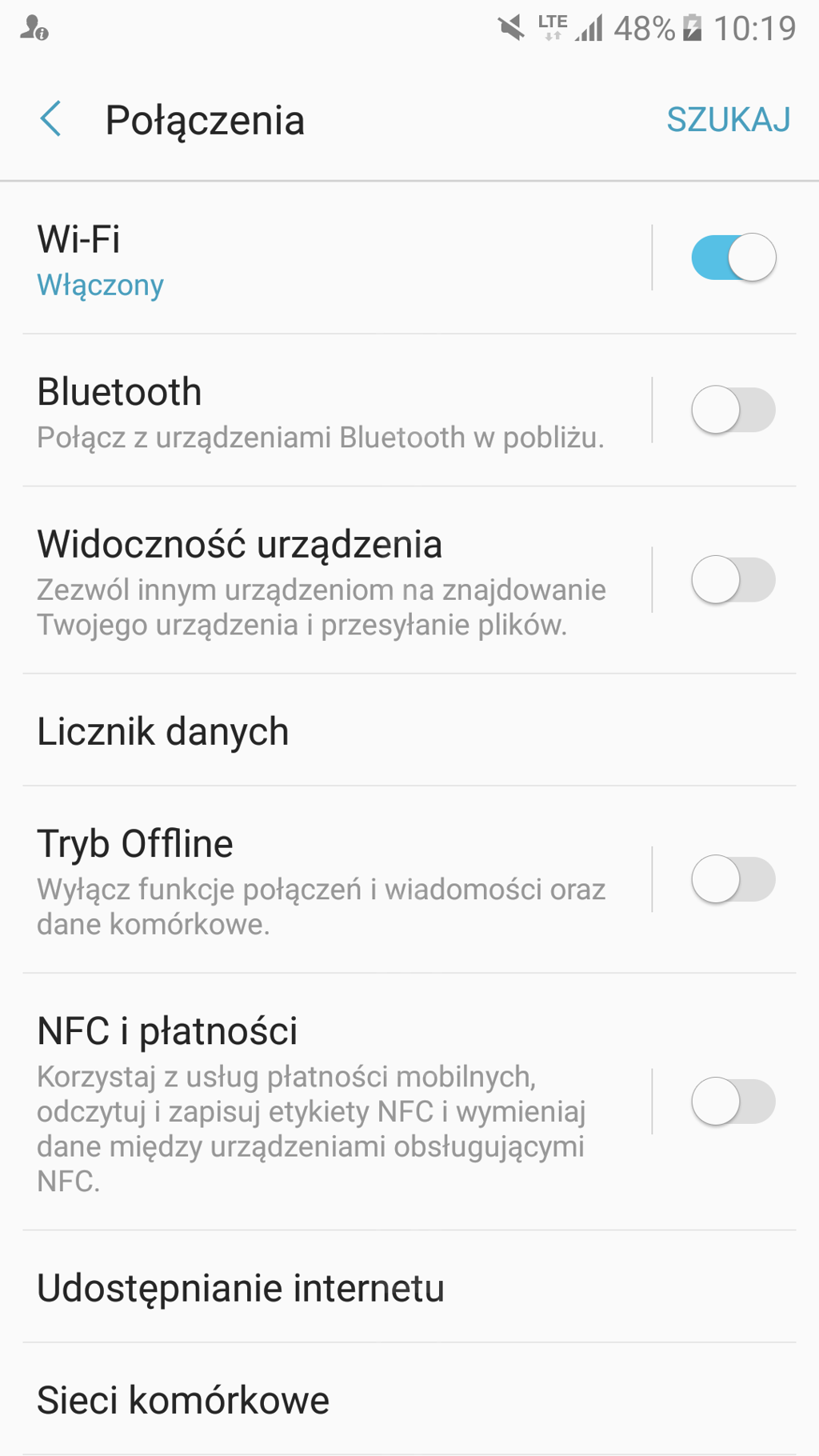Enable NFC i płatności switch
The image size is (819, 1456).
click(x=733, y=1102)
